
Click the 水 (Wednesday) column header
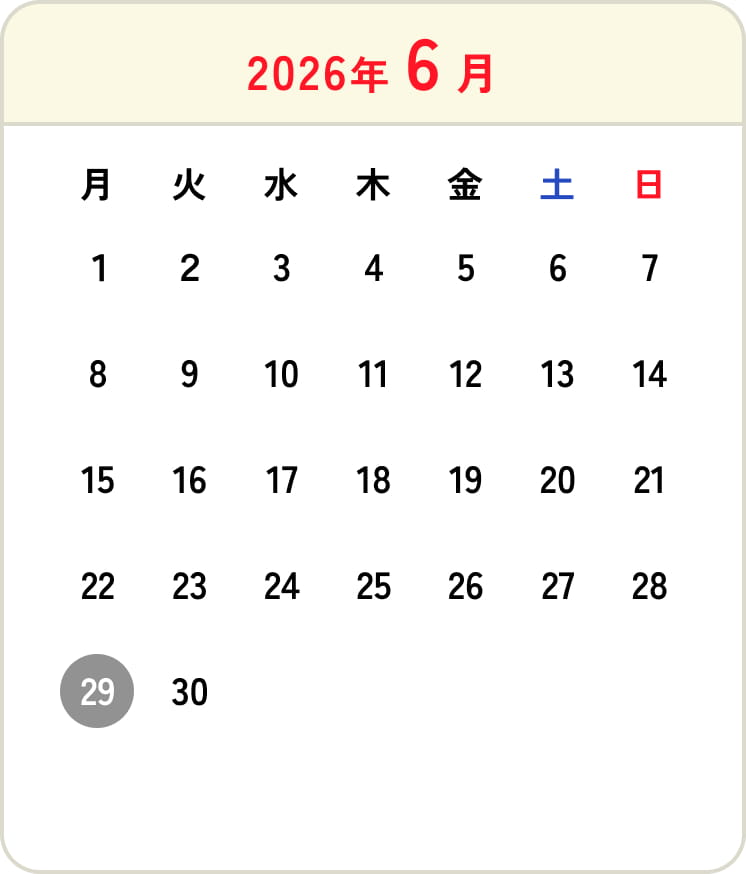(282, 186)
